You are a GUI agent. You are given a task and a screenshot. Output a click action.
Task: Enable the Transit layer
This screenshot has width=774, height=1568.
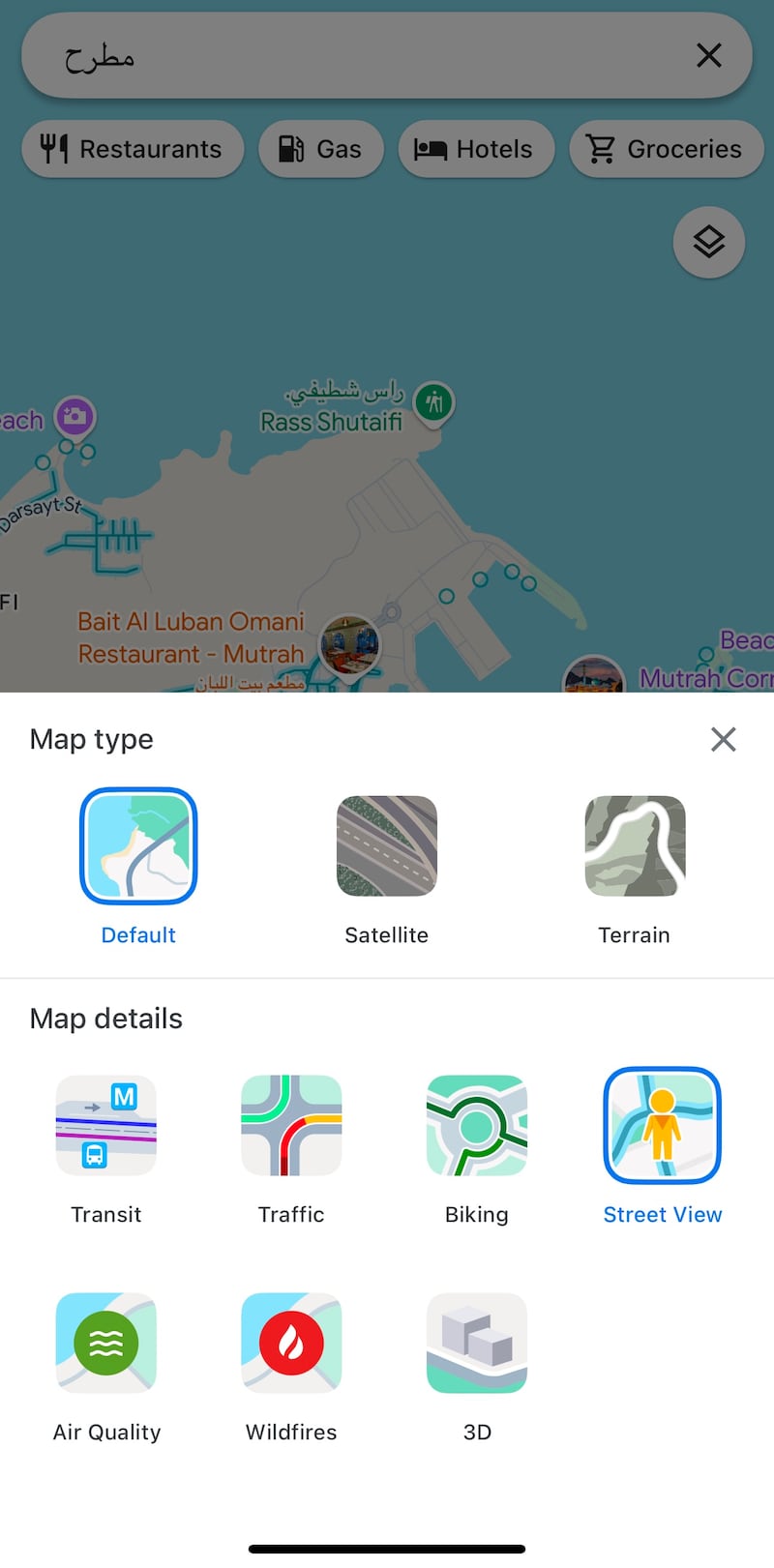(x=106, y=1126)
